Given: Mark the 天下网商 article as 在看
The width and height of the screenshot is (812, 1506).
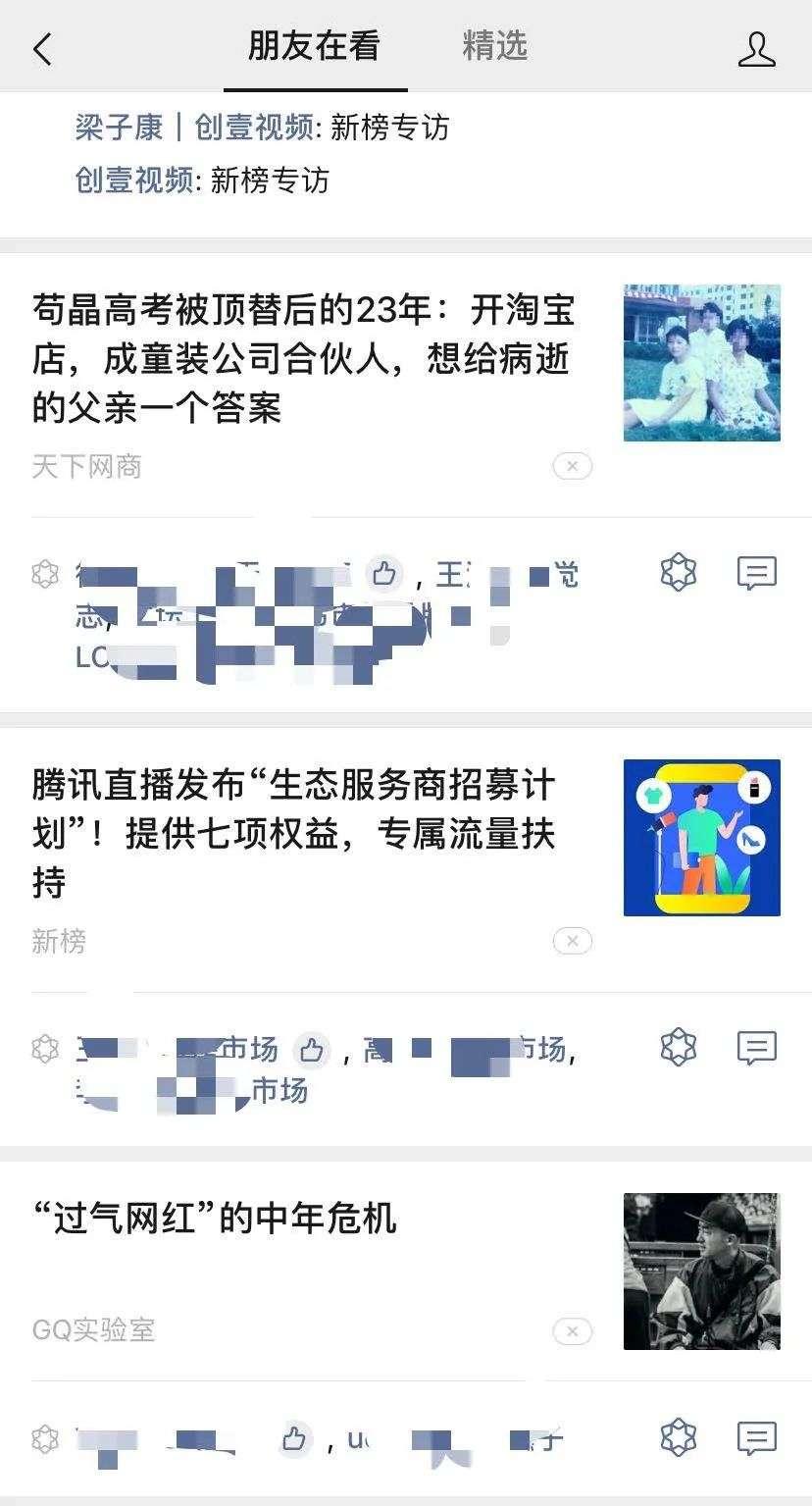Looking at the screenshot, I should pyautogui.click(x=678, y=573).
